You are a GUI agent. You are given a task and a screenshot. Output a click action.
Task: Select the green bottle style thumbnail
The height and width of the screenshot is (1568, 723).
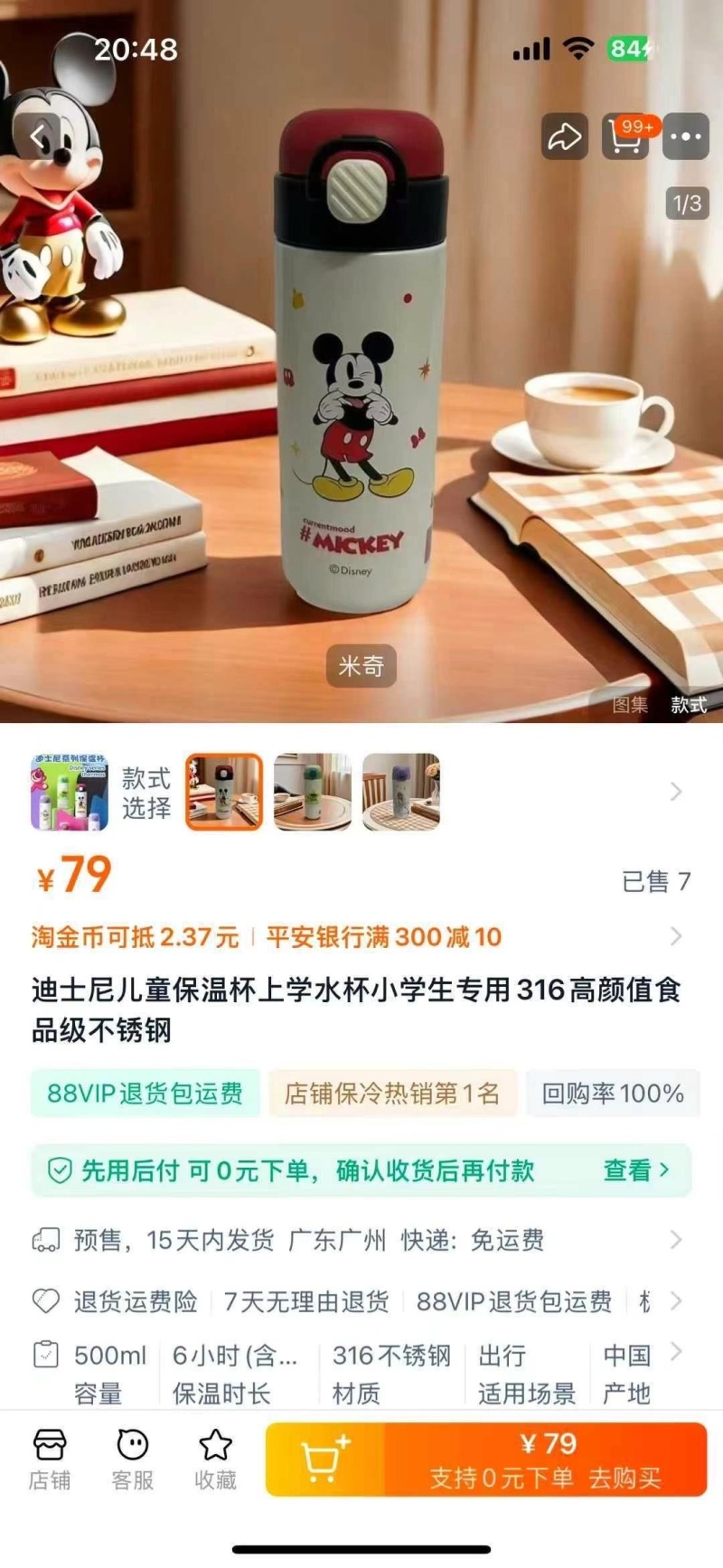(313, 792)
